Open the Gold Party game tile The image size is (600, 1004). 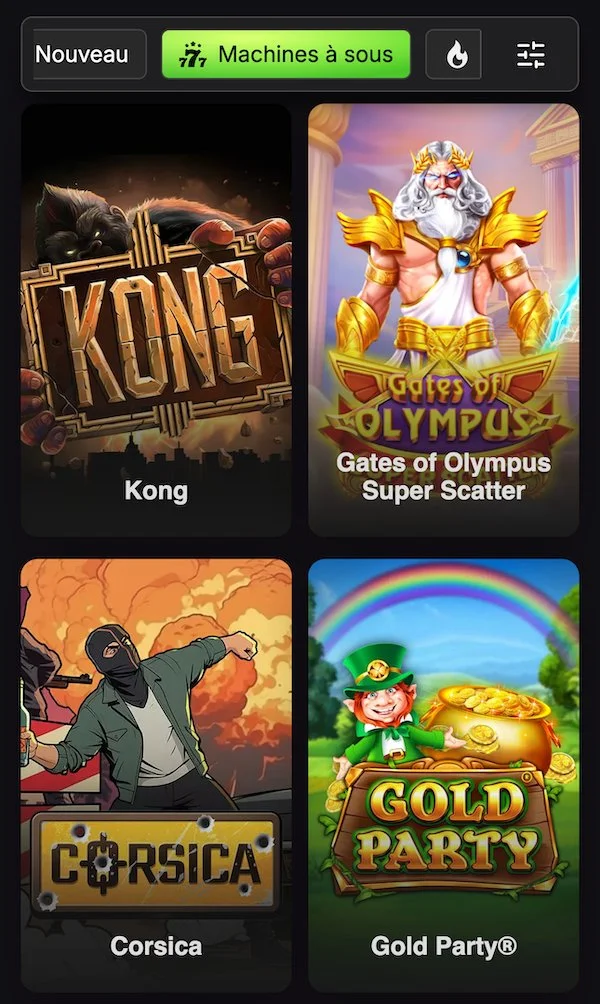point(443,775)
